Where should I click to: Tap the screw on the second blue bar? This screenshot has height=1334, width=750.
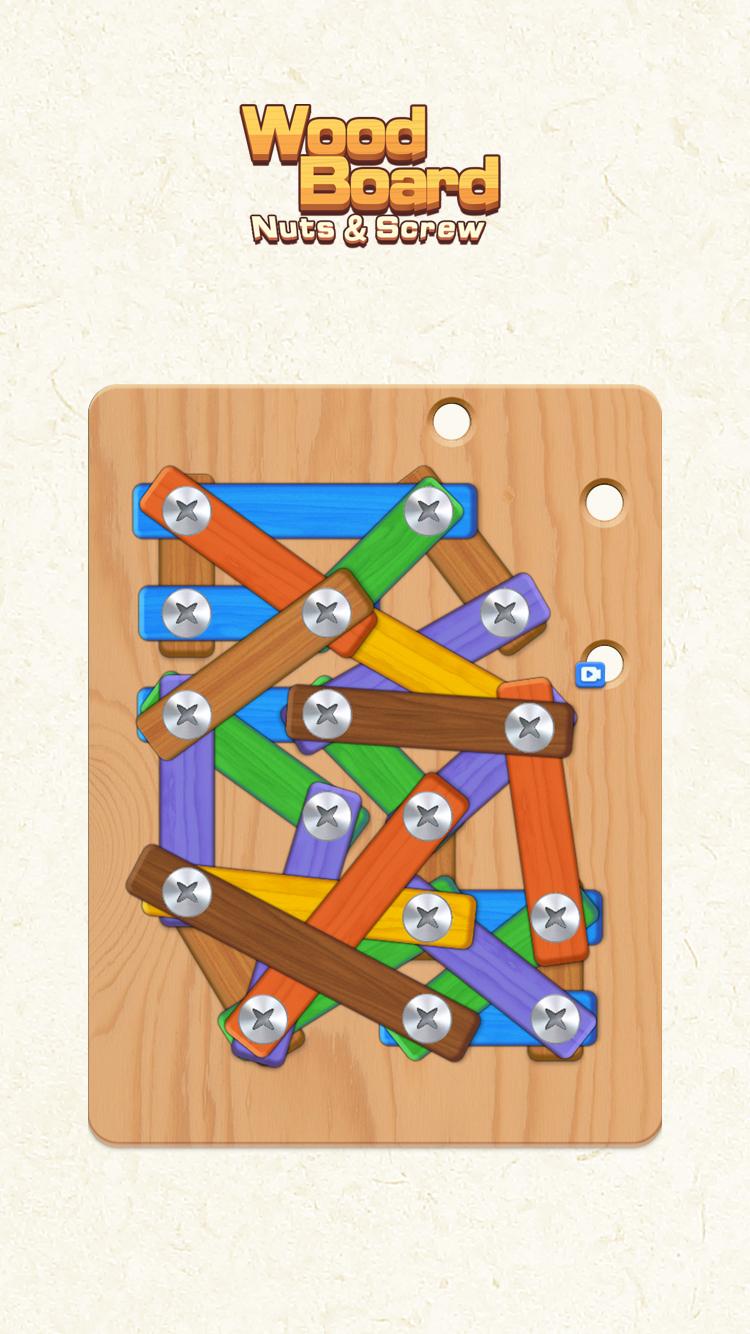(x=187, y=613)
